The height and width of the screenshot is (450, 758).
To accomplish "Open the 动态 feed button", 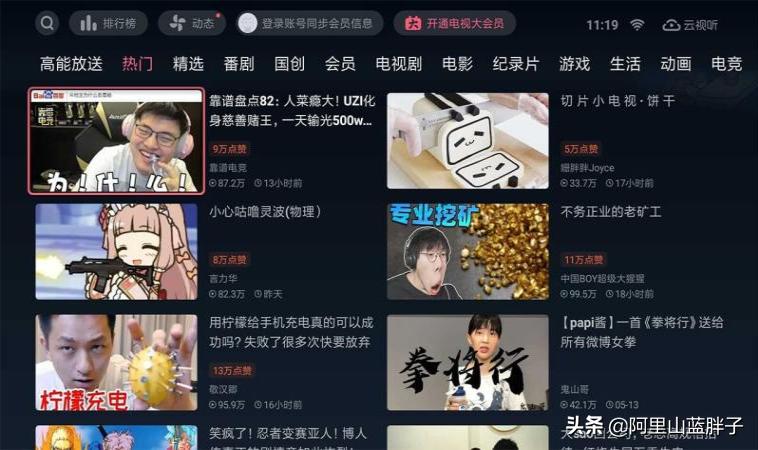I will pos(192,23).
